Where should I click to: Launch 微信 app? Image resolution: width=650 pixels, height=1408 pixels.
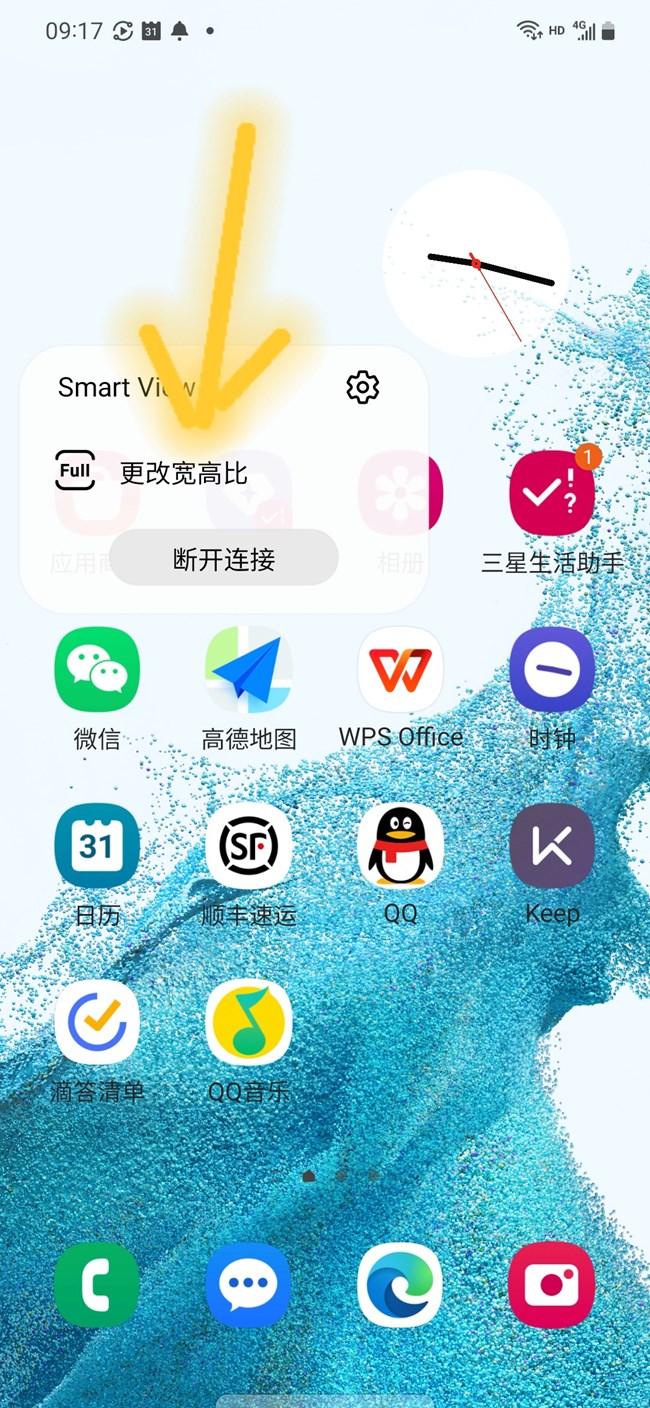click(x=97, y=670)
